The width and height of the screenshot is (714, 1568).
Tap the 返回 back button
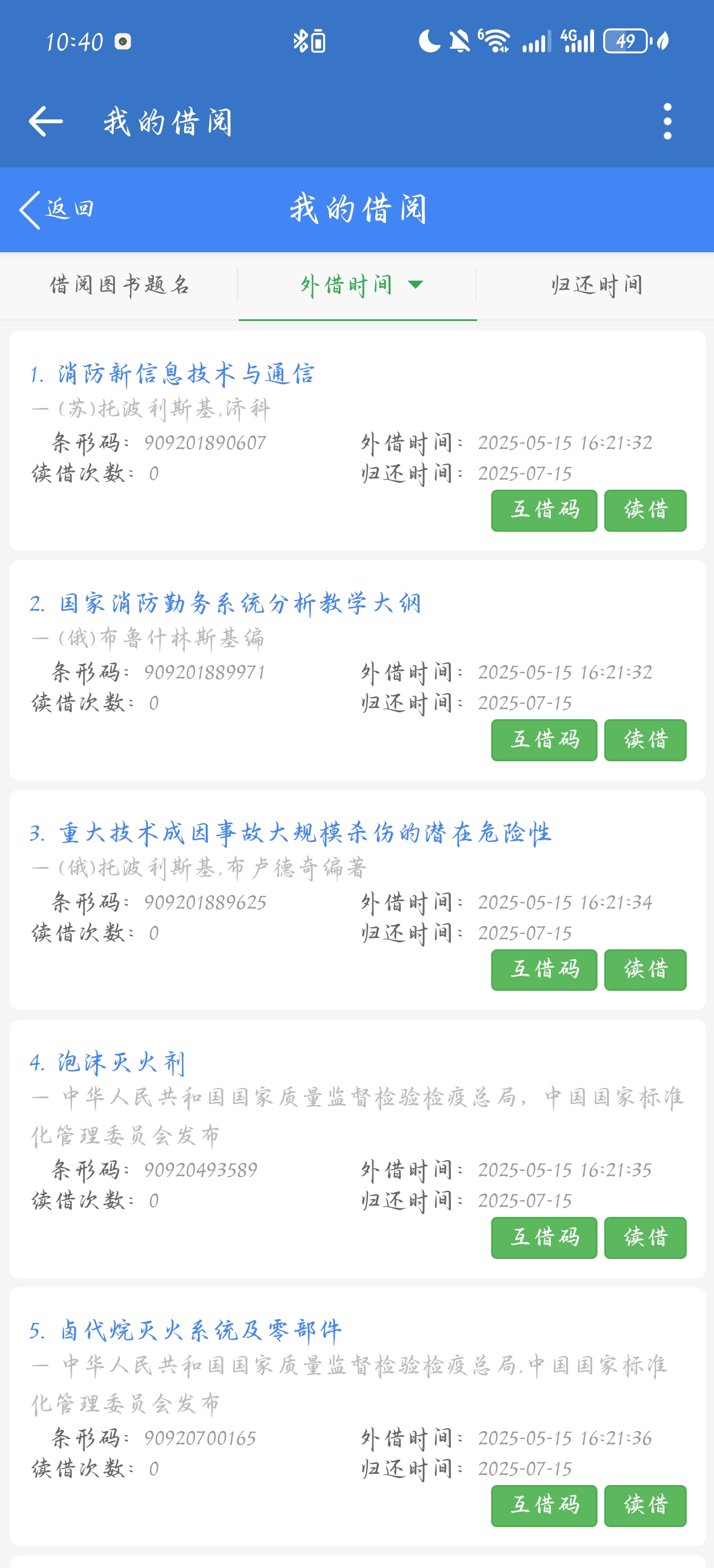pos(57,210)
